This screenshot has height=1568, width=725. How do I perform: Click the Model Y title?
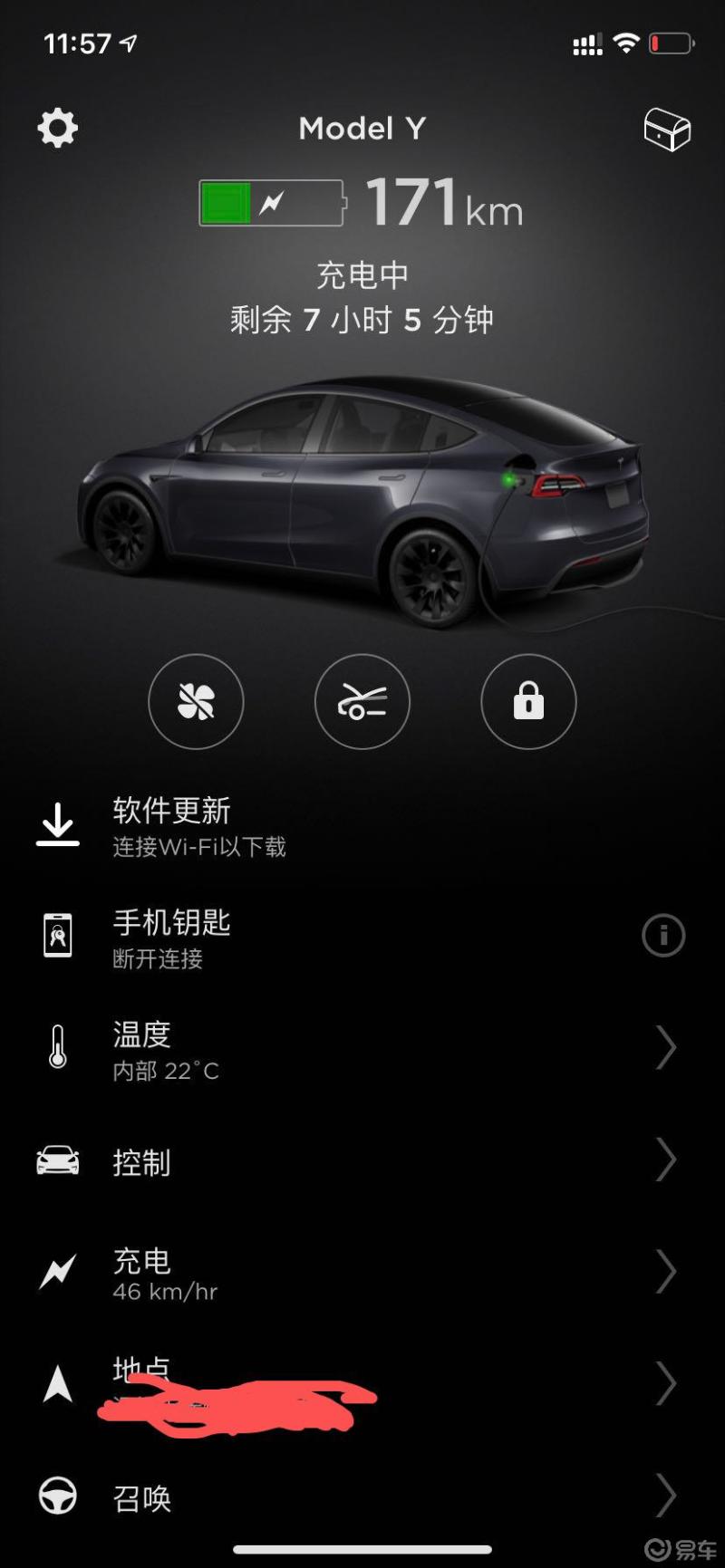tap(362, 128)
